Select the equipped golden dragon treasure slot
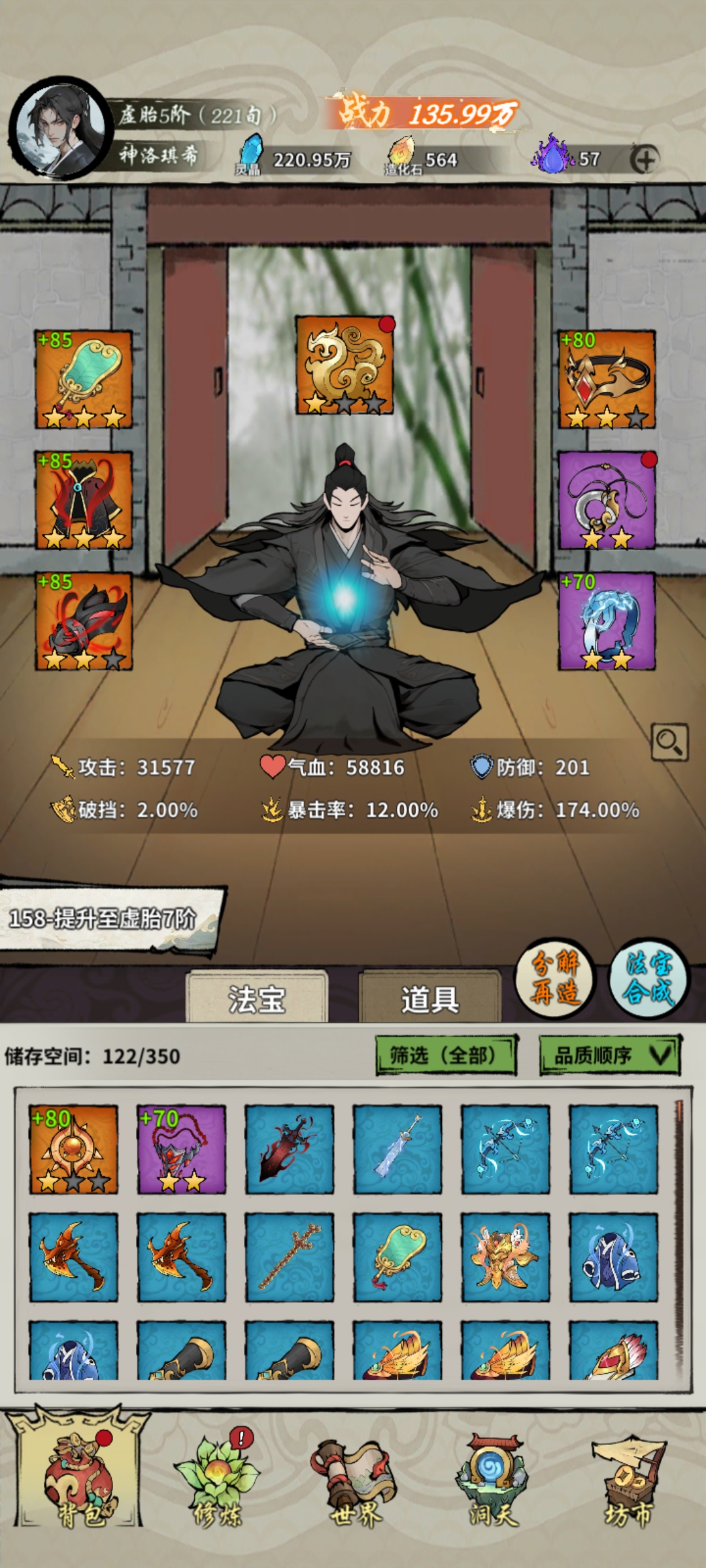 tap(345, 365)
